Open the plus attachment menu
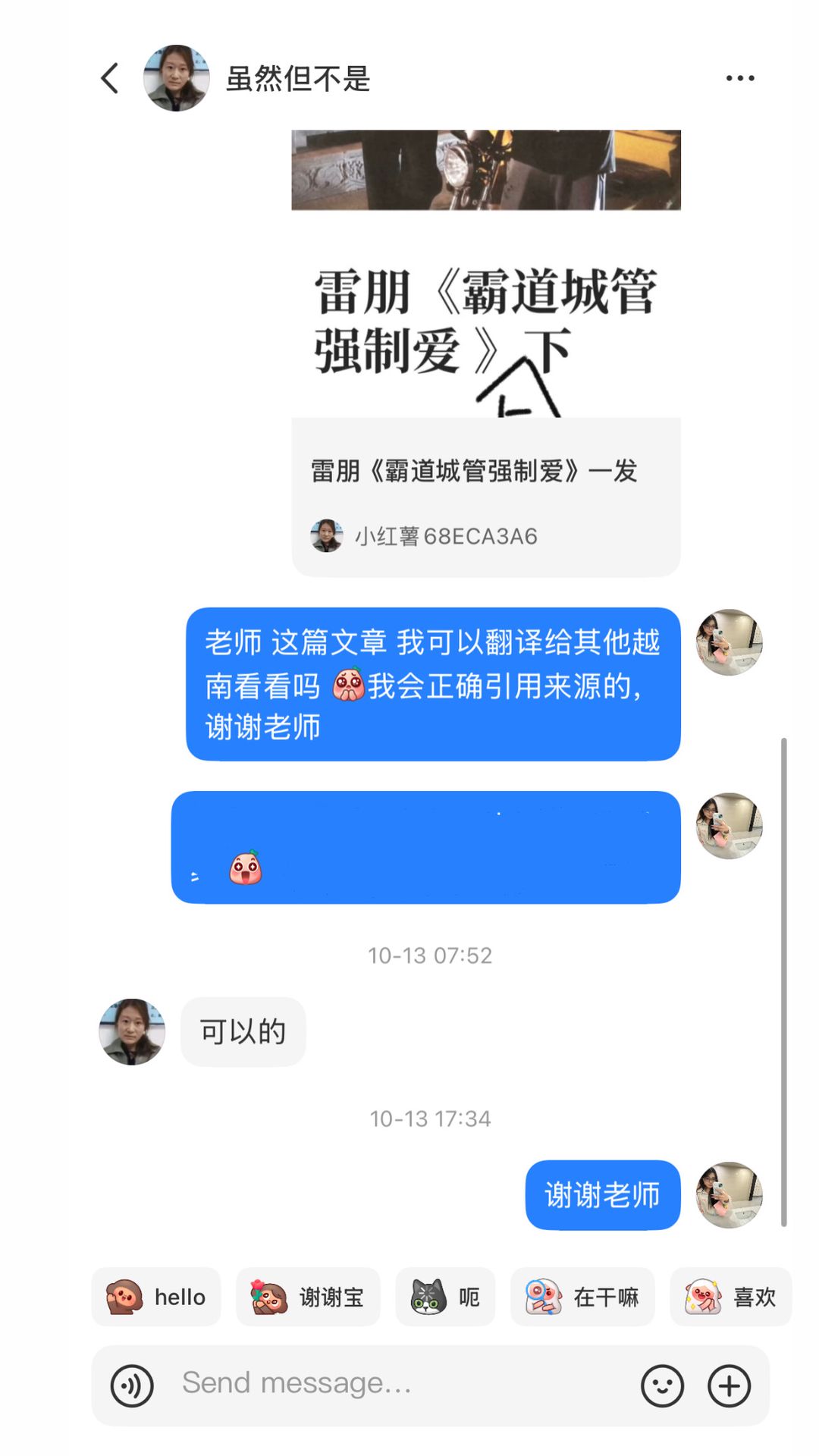The image size is (819, 1456). pyautogui.click(x=730, y=1385)
